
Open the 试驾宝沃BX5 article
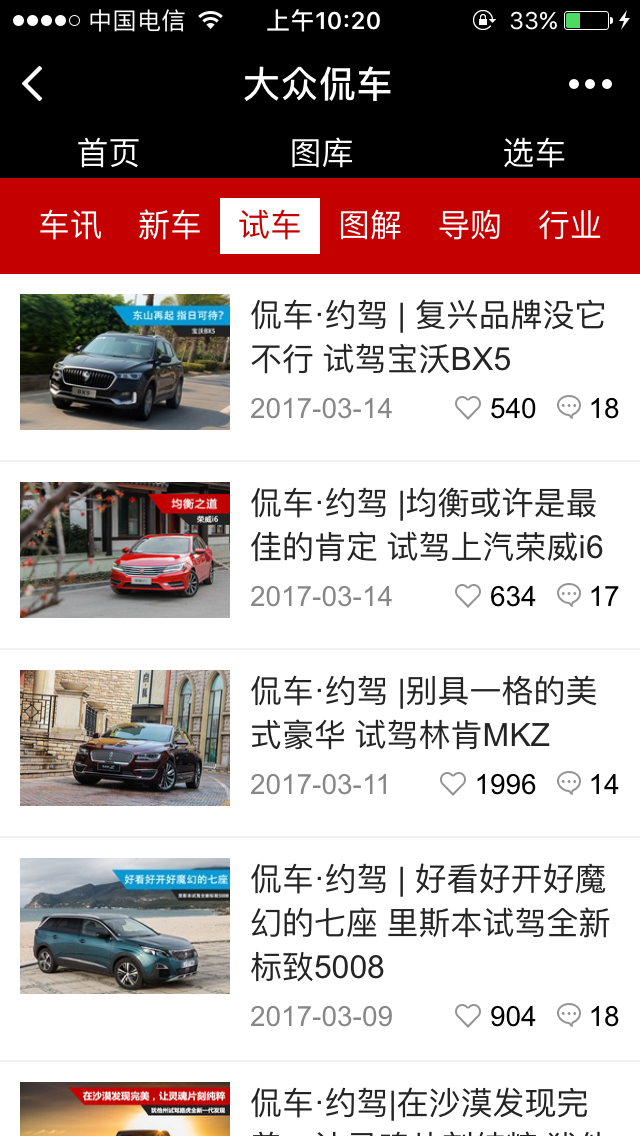coord(427,337)
